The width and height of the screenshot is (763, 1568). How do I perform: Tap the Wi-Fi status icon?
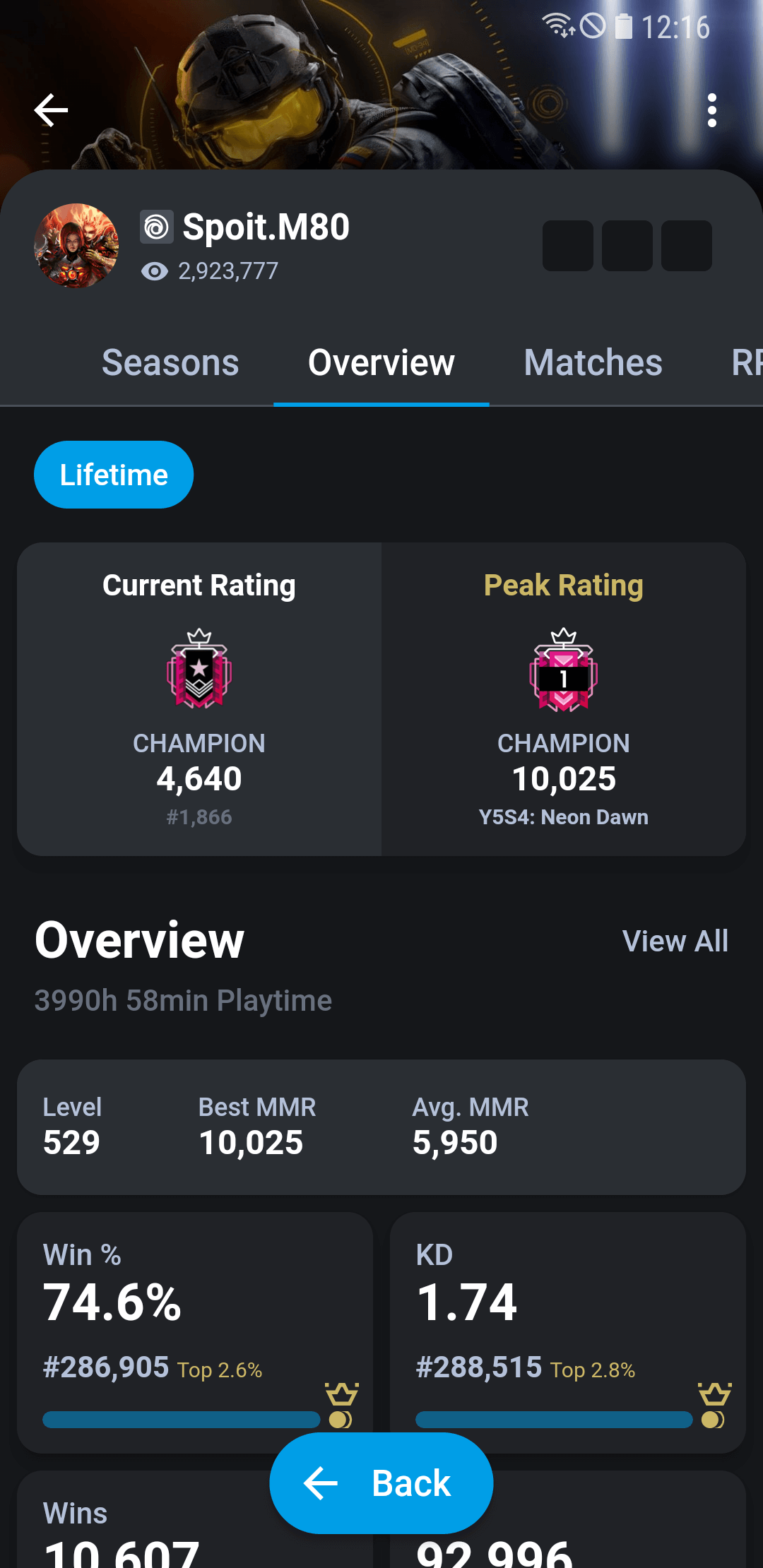tap(558, 27)
